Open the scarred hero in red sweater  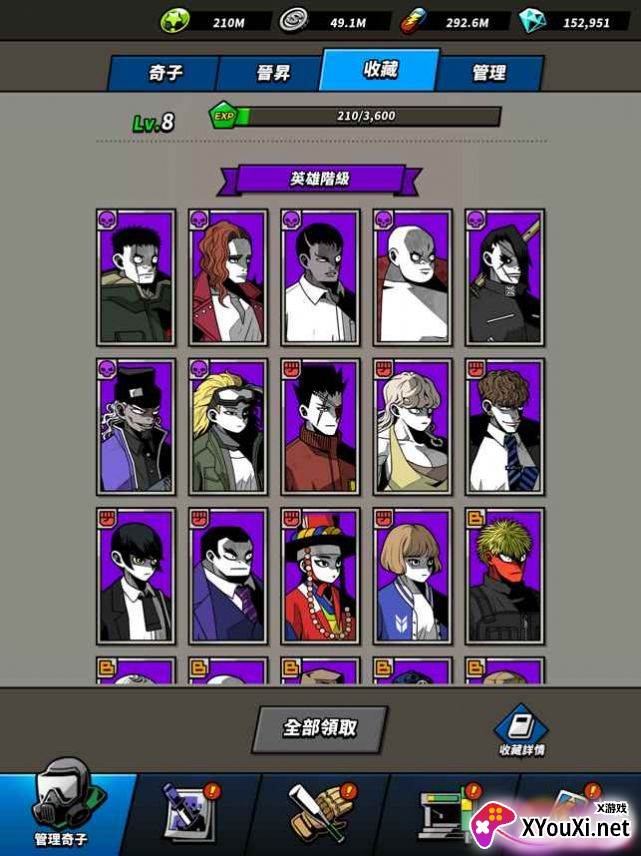(320, 427)
